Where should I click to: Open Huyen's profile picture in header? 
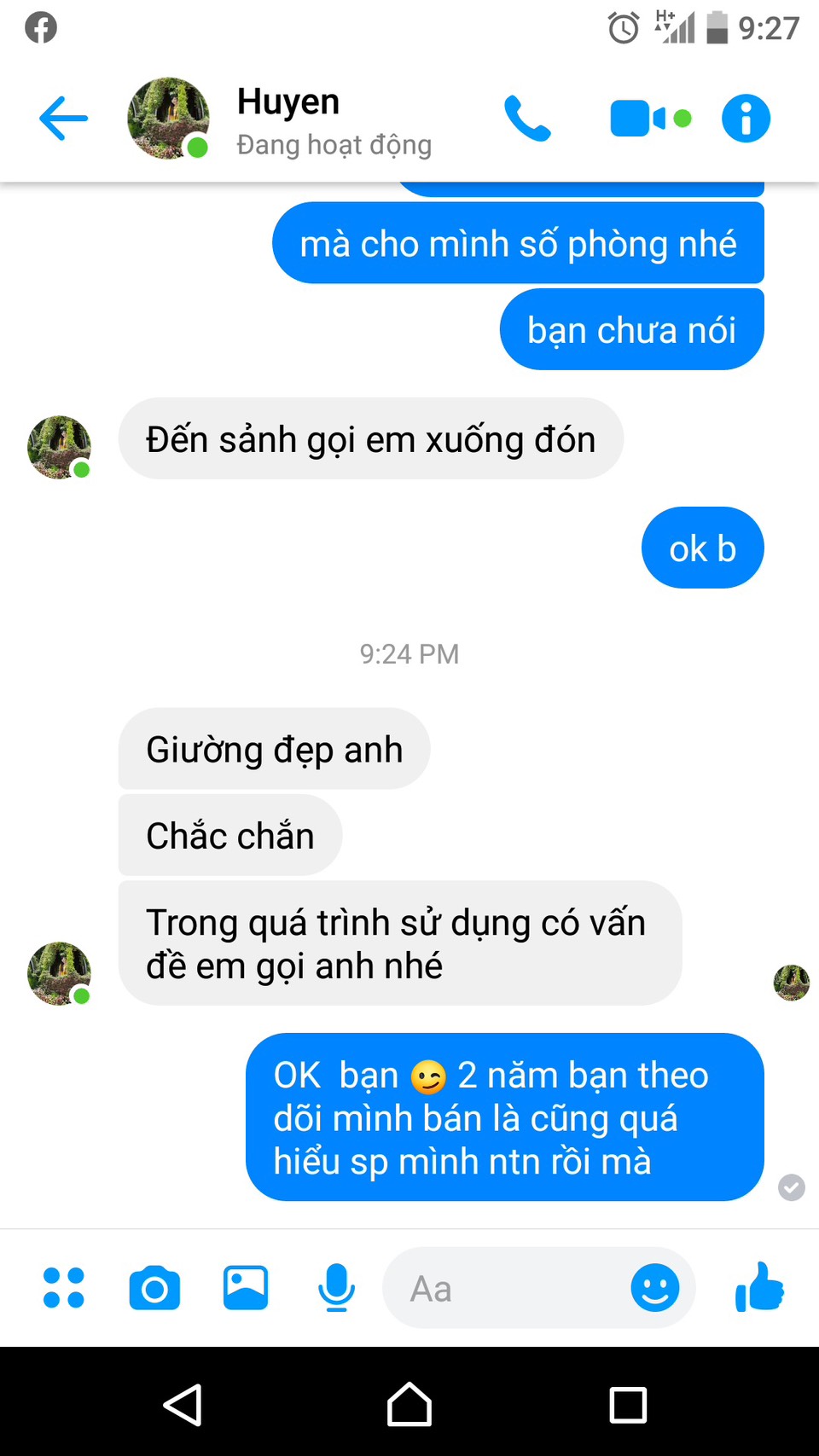coord(168,119)
